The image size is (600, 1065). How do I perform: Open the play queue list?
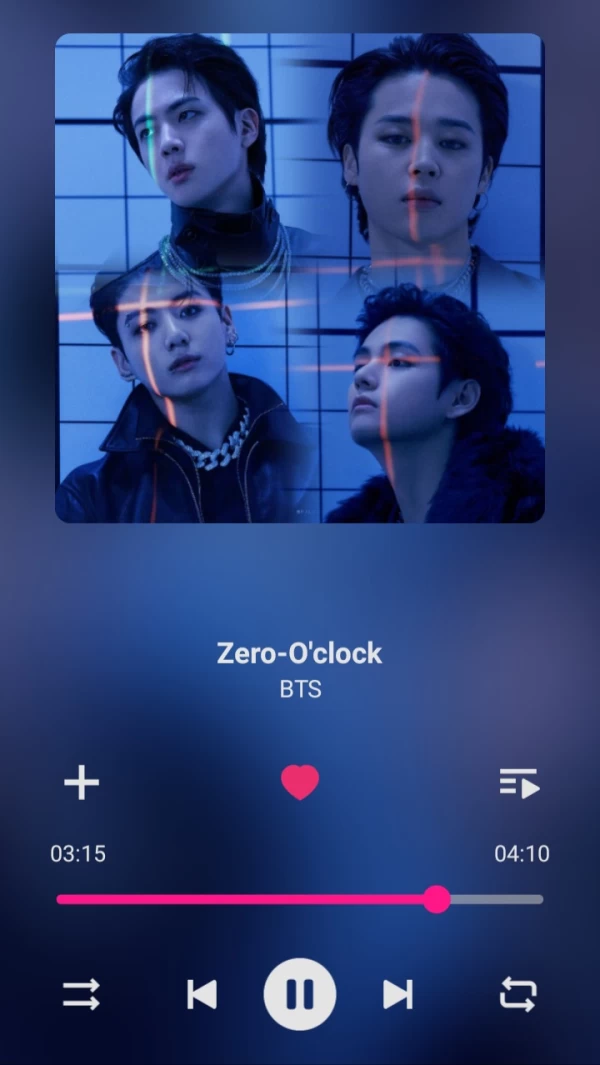click(519, 783)
